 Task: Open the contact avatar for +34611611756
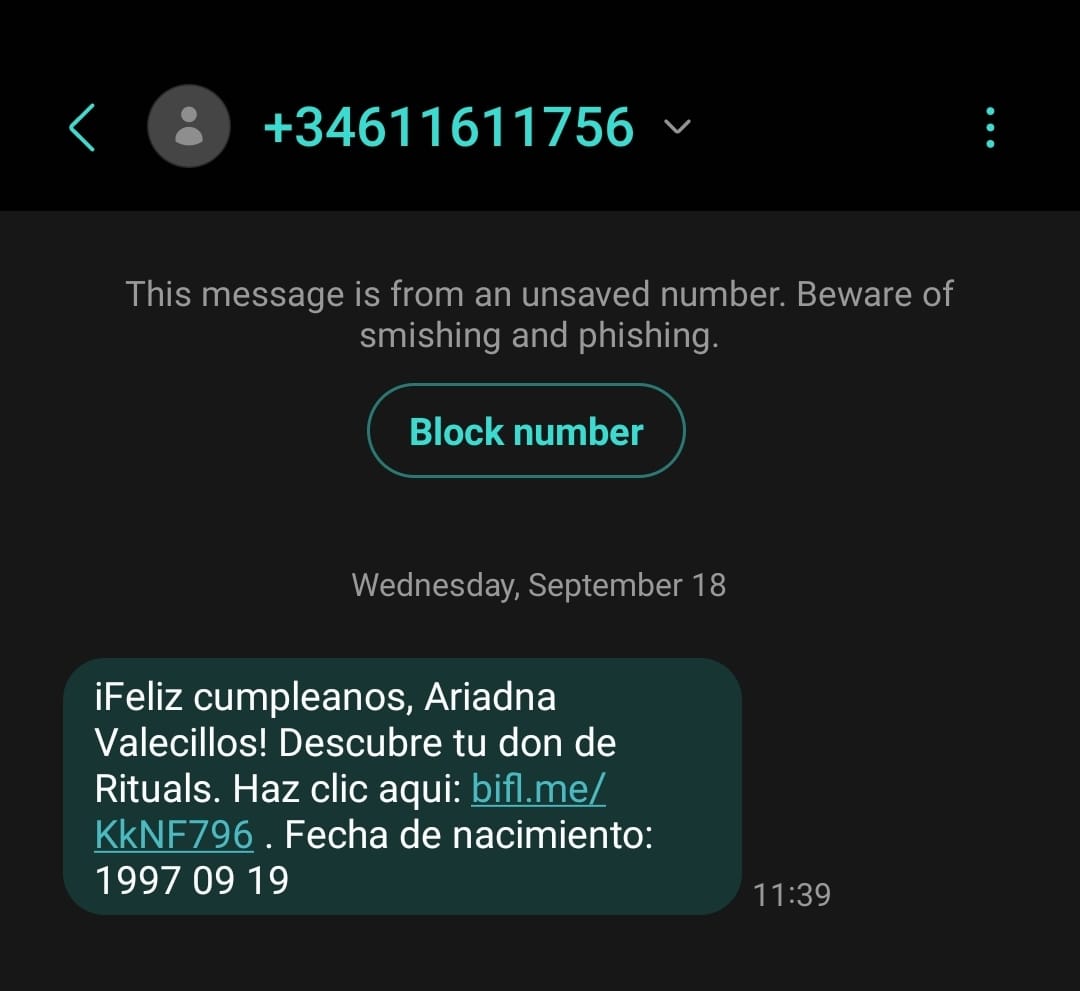point(189,127)
